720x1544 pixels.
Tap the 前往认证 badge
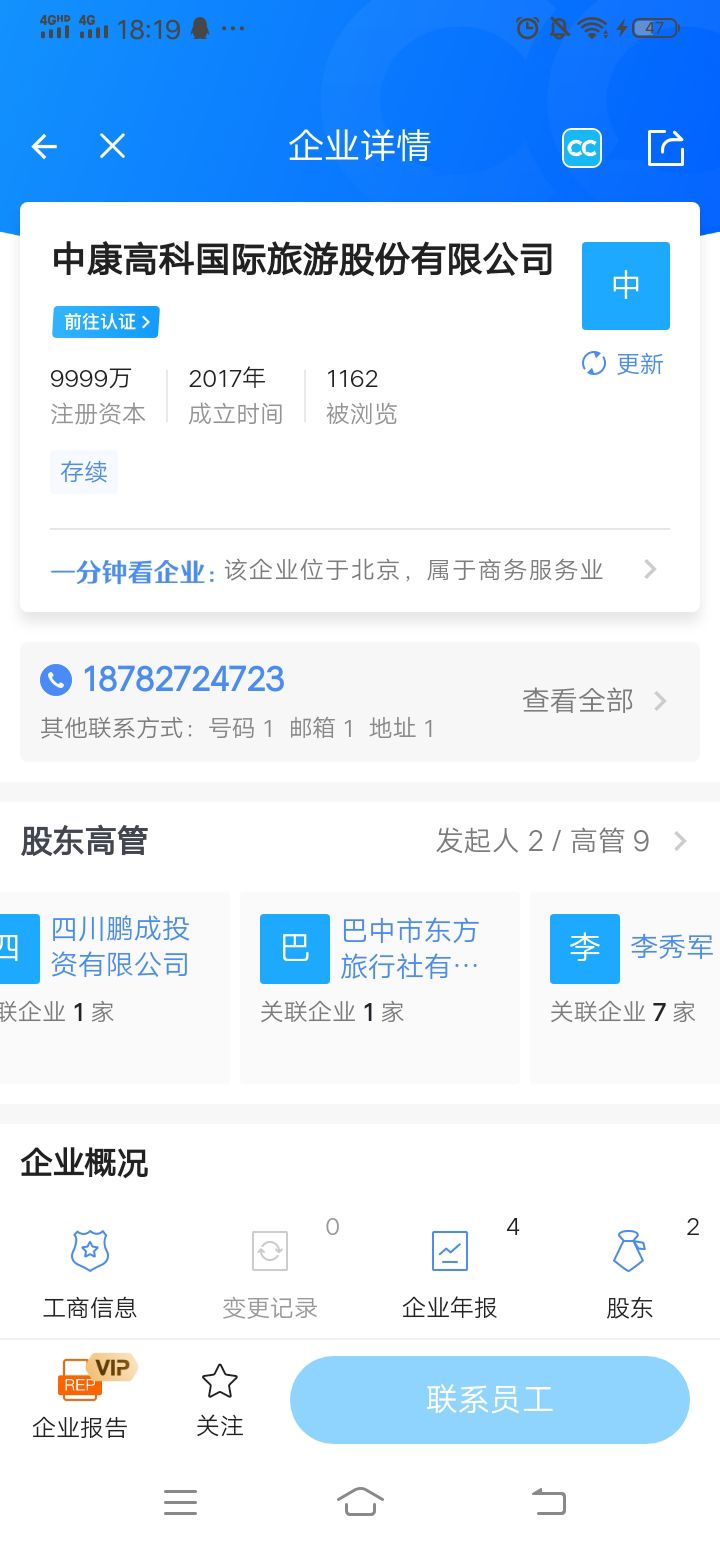pyautogui.click(x=105, y=322)
